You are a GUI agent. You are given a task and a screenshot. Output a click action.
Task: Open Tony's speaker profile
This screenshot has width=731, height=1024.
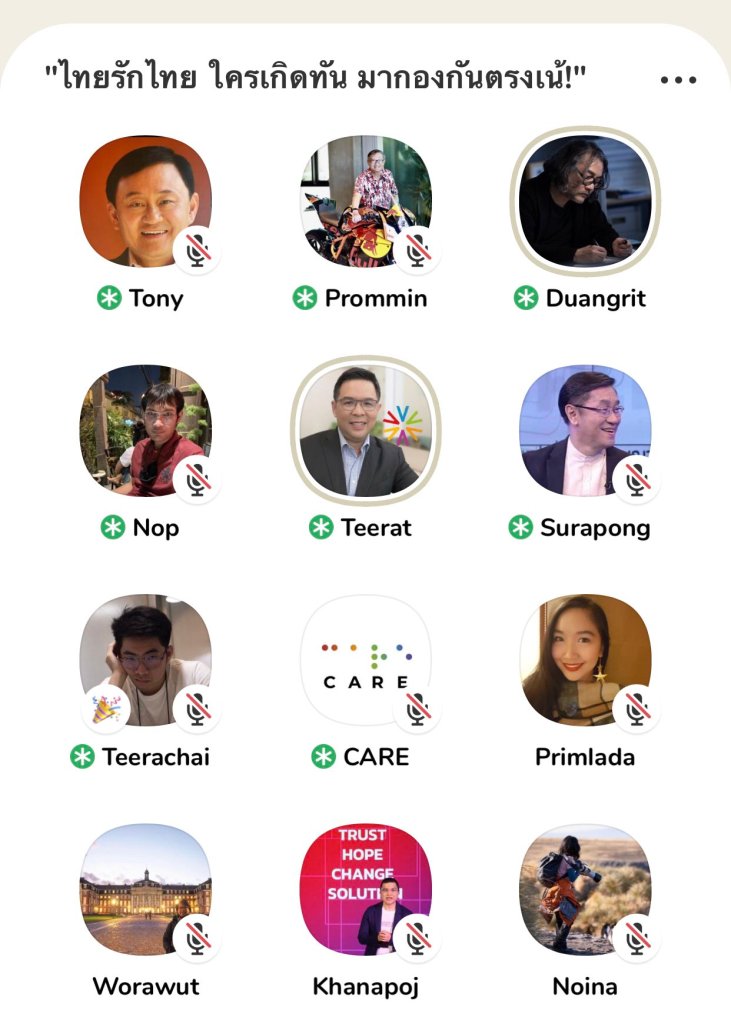(145, 201)
